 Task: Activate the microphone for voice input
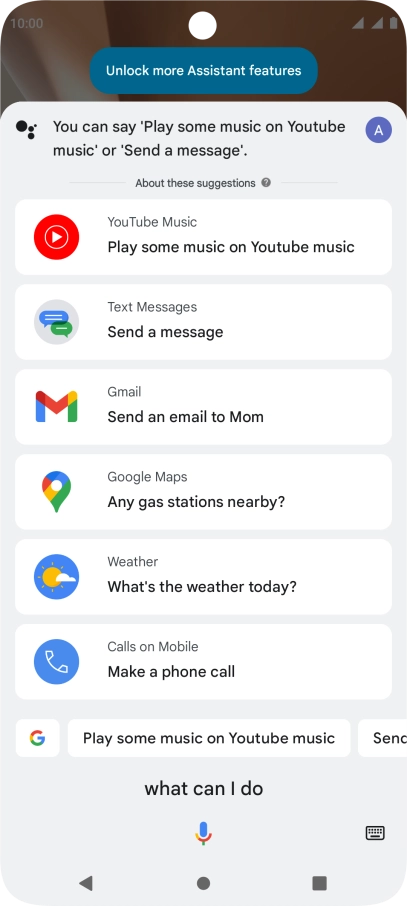[203, 833]
